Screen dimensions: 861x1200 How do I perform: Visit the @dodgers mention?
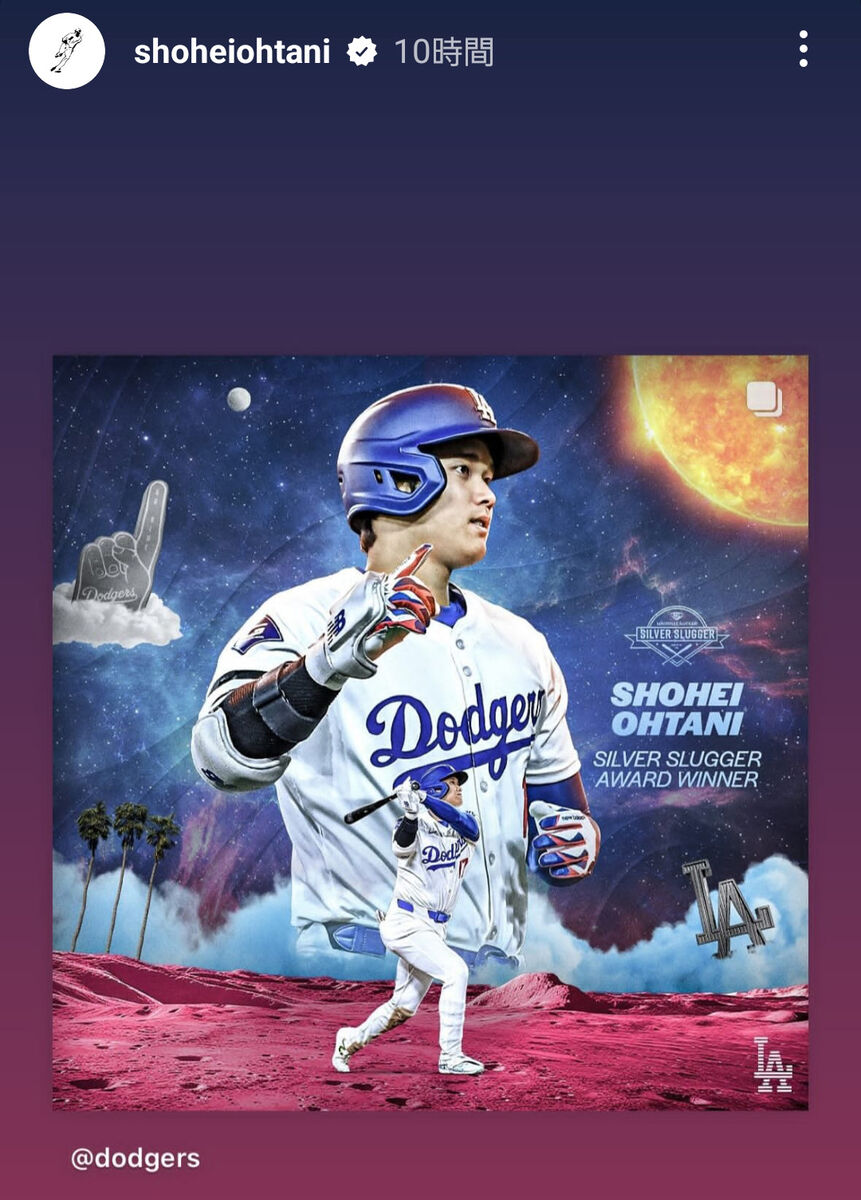[135, 1159]
